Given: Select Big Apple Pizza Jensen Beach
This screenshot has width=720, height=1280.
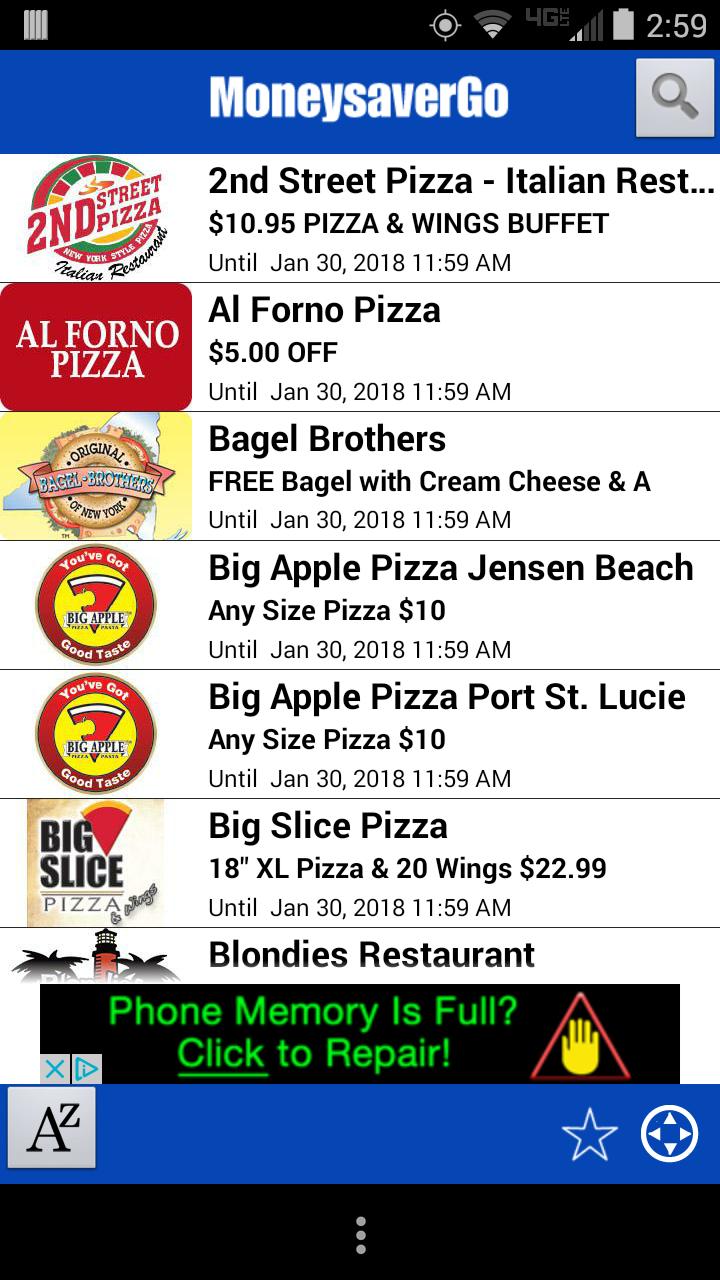Looking at the screenshot, I should (460, 606).
